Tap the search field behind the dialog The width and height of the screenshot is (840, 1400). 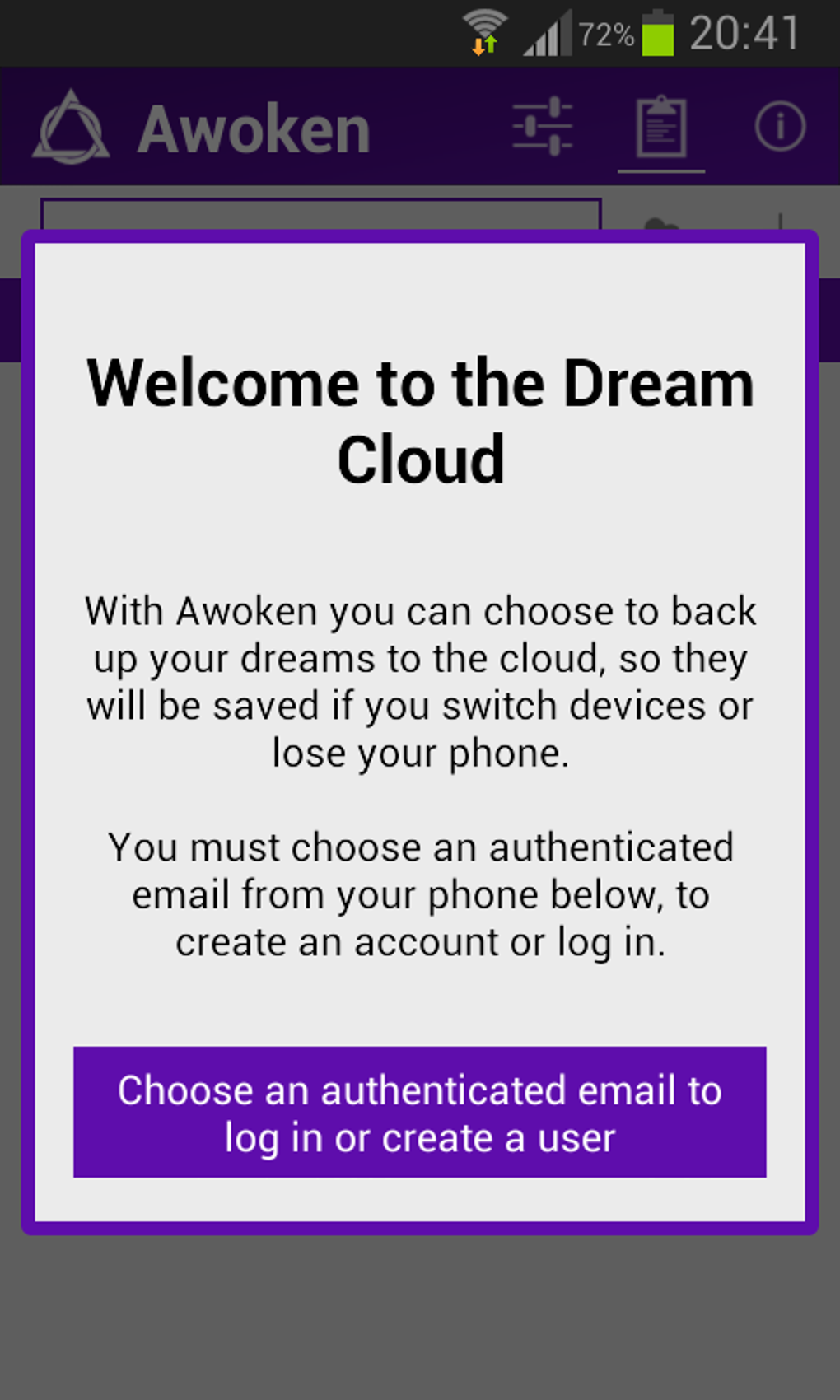[x=321, y=216]
